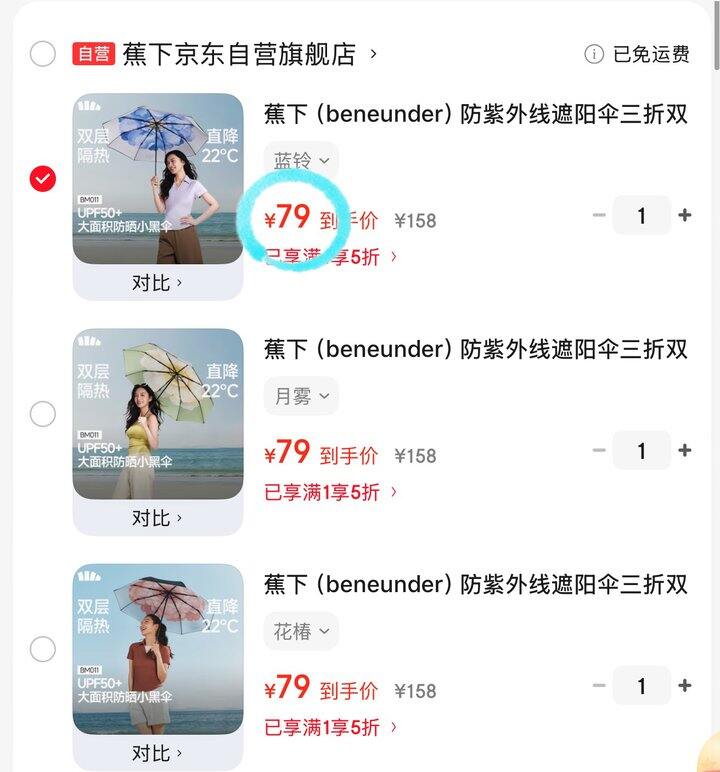Select the 月雾 umbrella item checkbox
The height and width of the screenshot is (772, 720).
coord(42,414)
